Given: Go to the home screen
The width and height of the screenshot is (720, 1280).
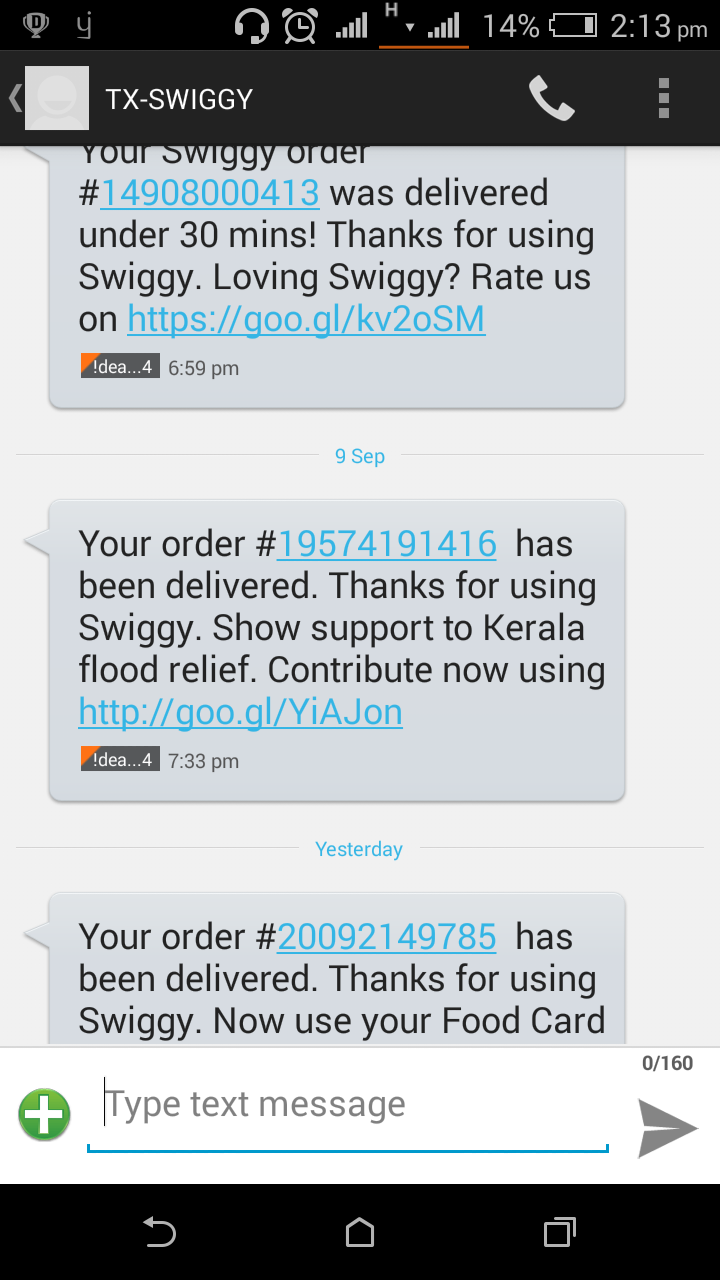Looking at the screenshot, I should (x=360, y=1233).
